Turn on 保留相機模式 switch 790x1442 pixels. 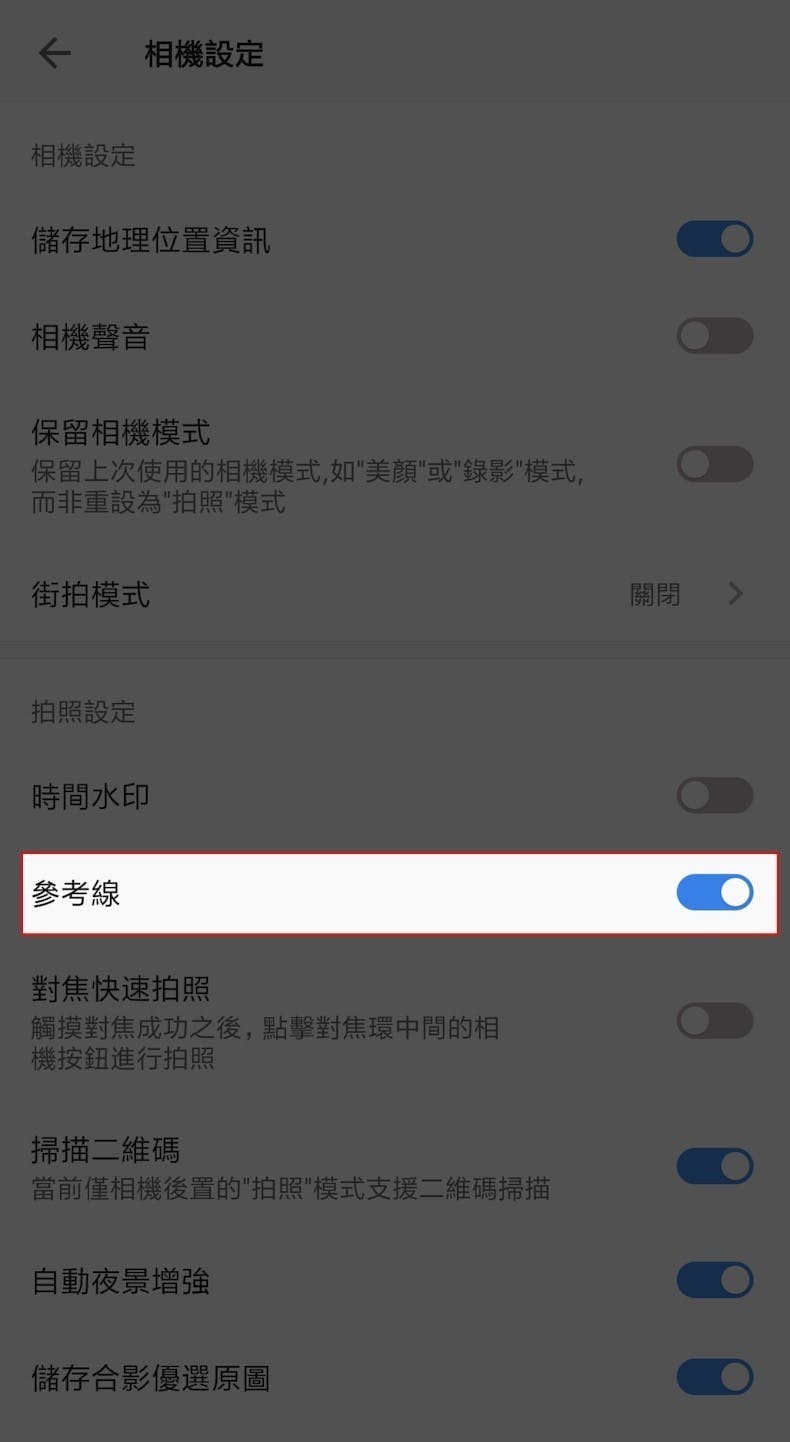(x=714, y=464)
